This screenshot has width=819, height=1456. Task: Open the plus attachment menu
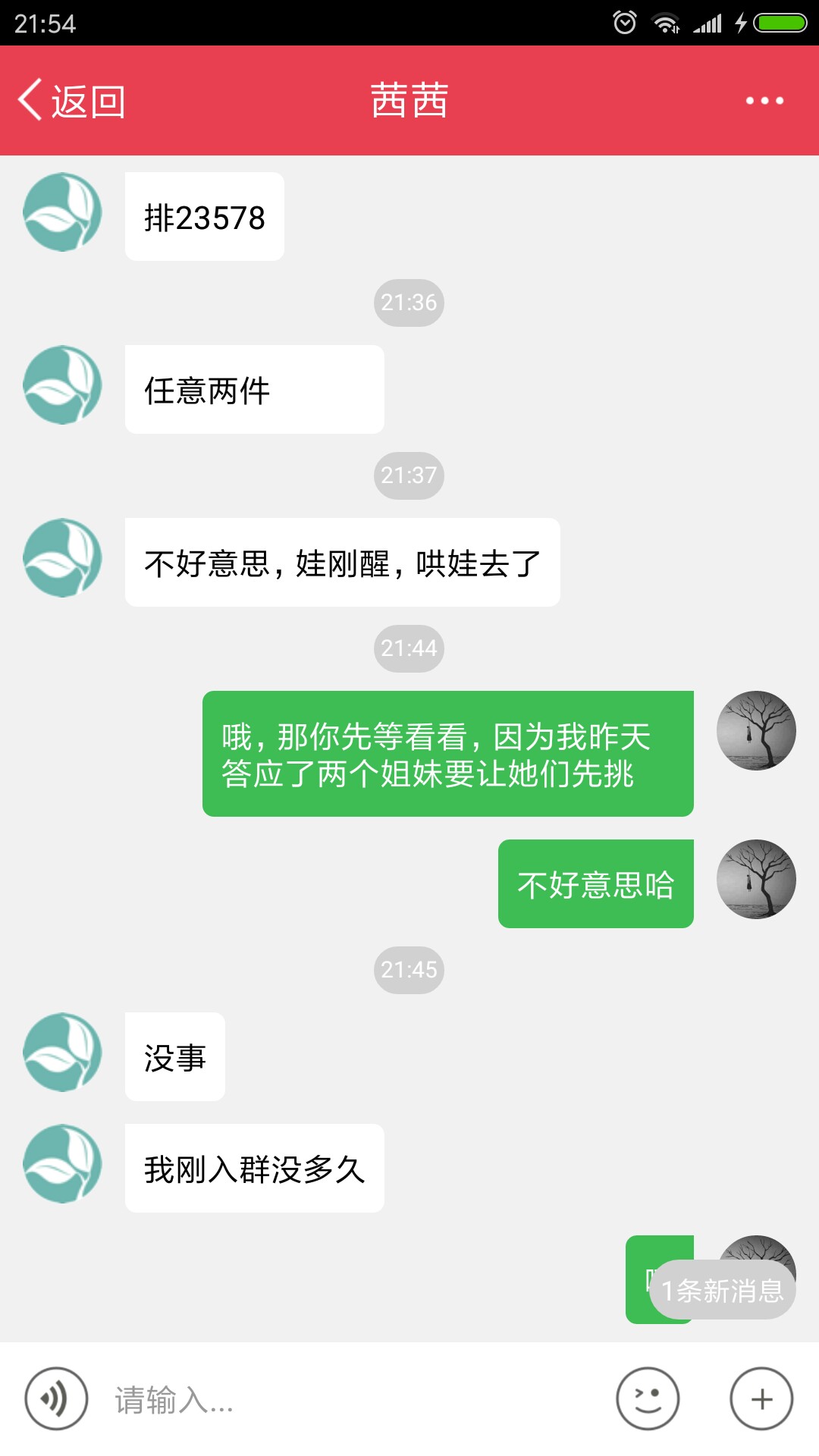[761, 1399]
